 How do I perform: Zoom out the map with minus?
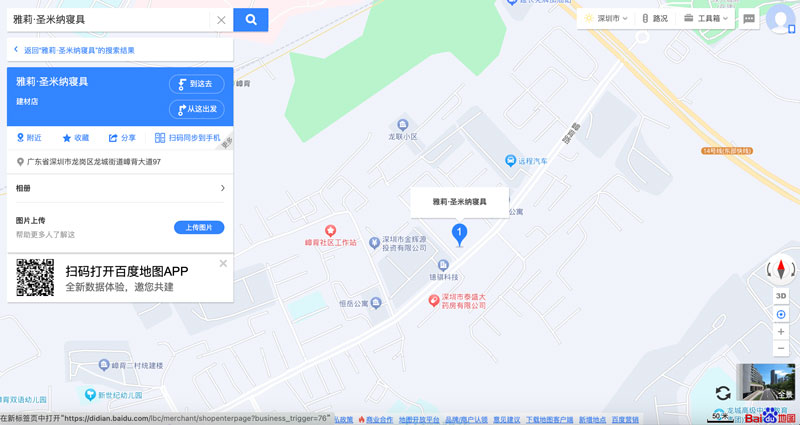click(781, 349)
